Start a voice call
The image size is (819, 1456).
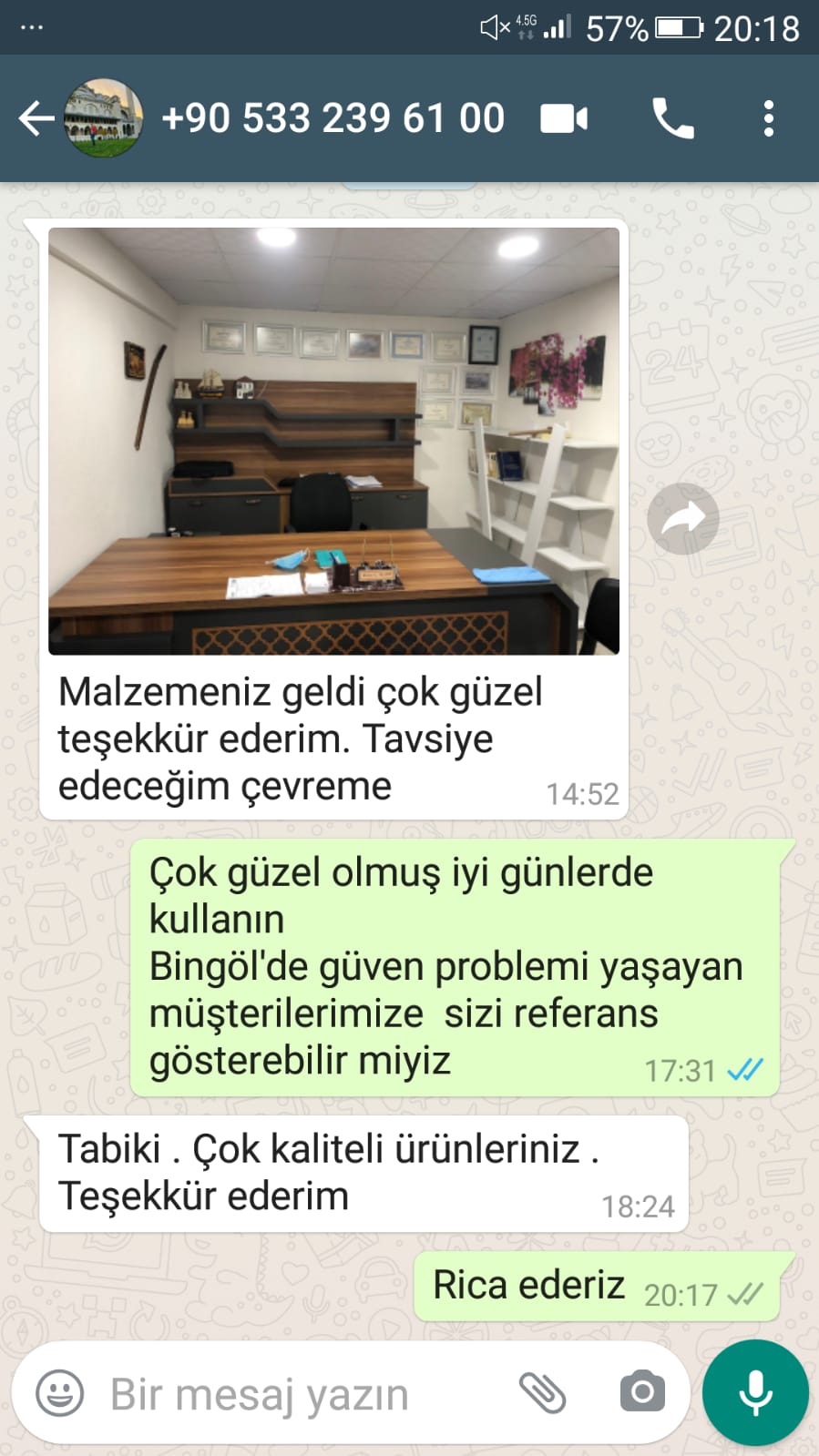673,119
